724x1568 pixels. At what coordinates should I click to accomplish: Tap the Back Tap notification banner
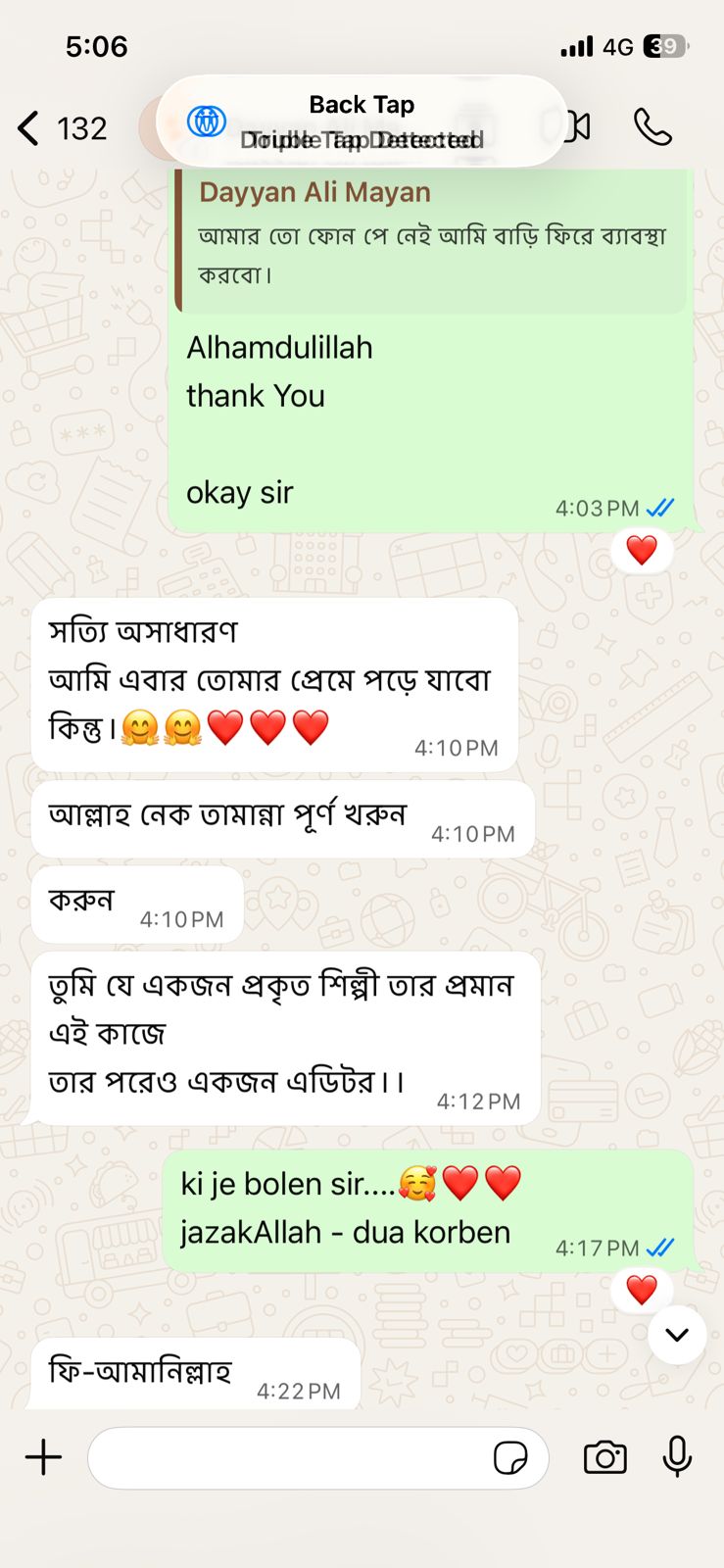point(362,122)
